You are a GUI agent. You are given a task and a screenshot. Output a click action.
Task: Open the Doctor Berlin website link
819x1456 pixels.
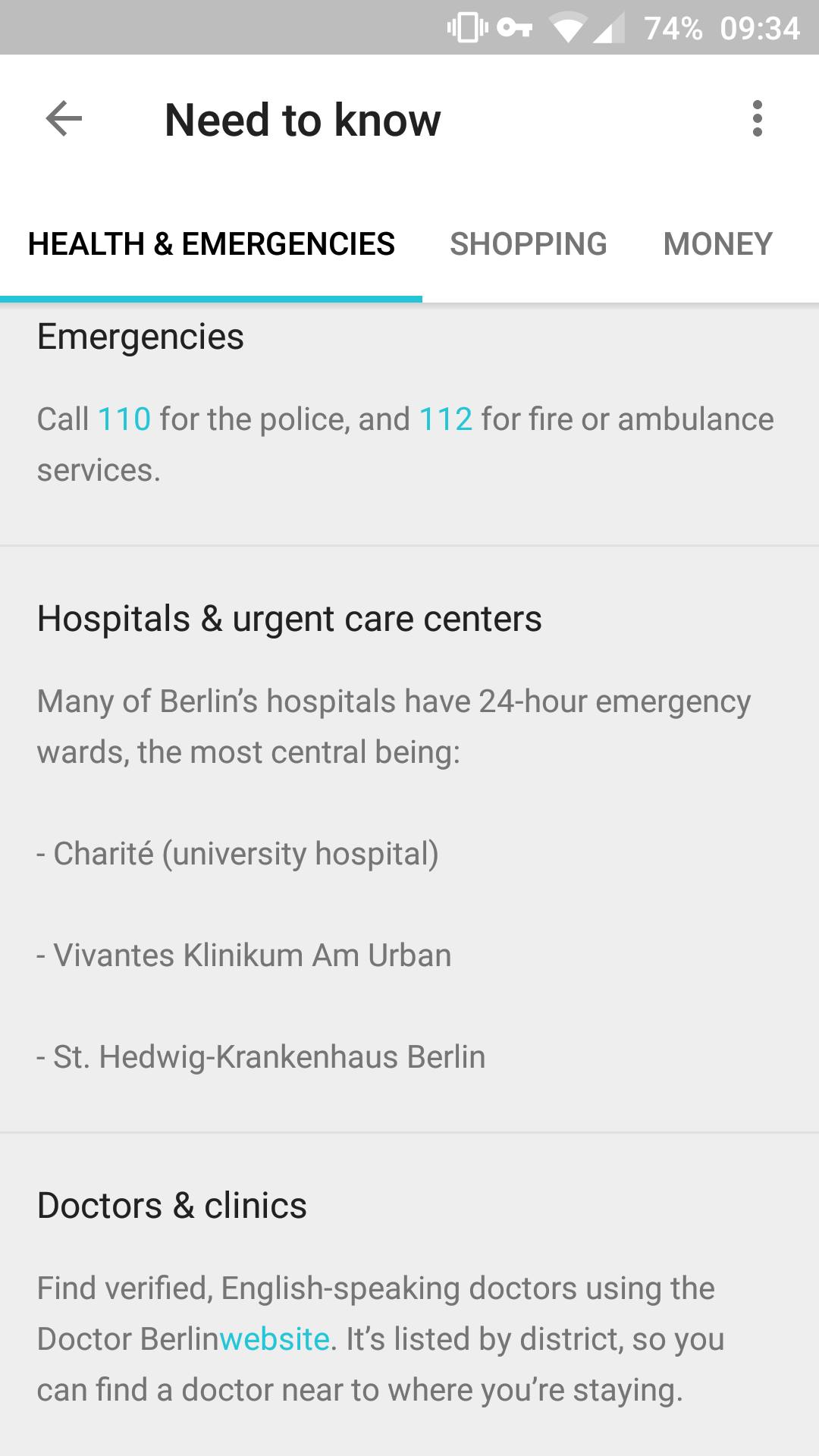pos(274,1339)
